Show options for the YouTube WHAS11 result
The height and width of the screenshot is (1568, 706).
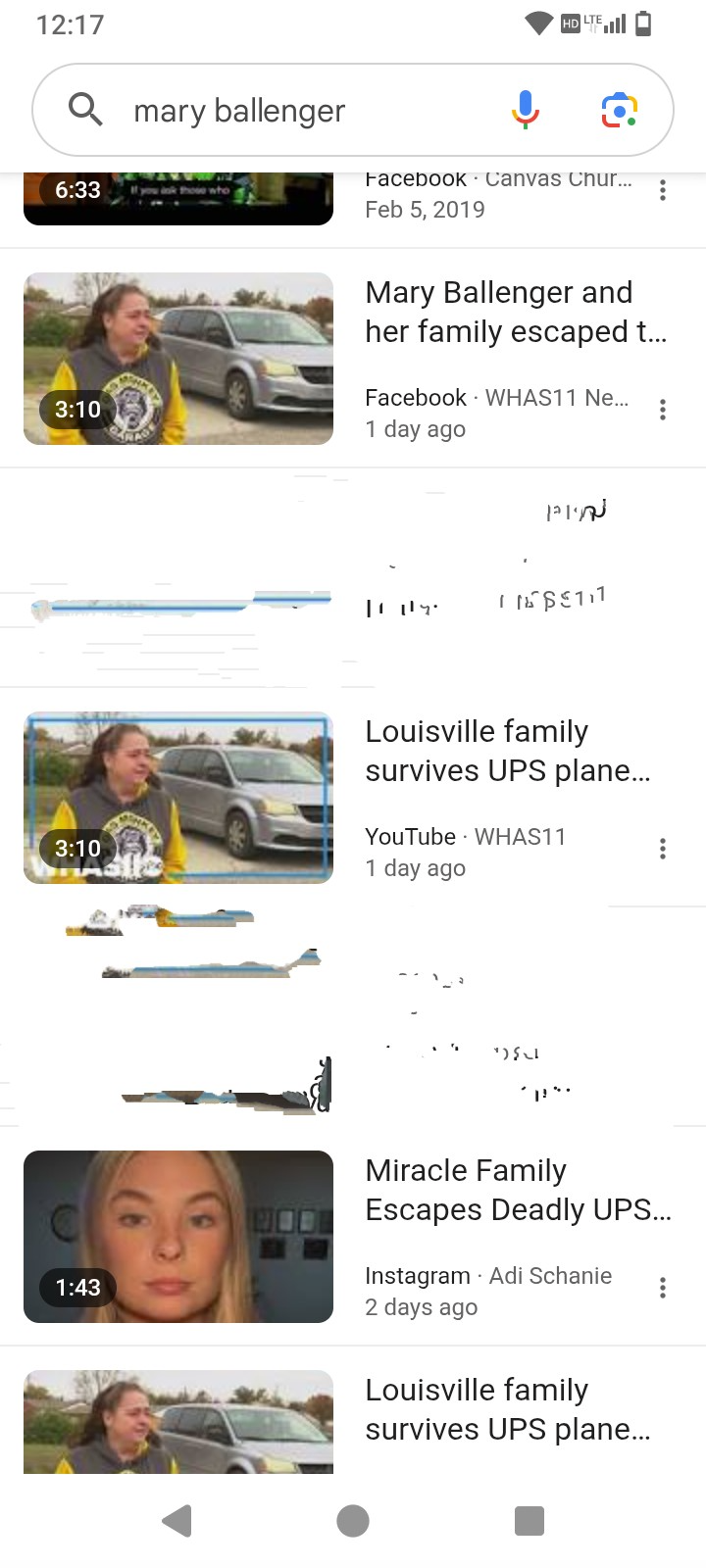663,849
